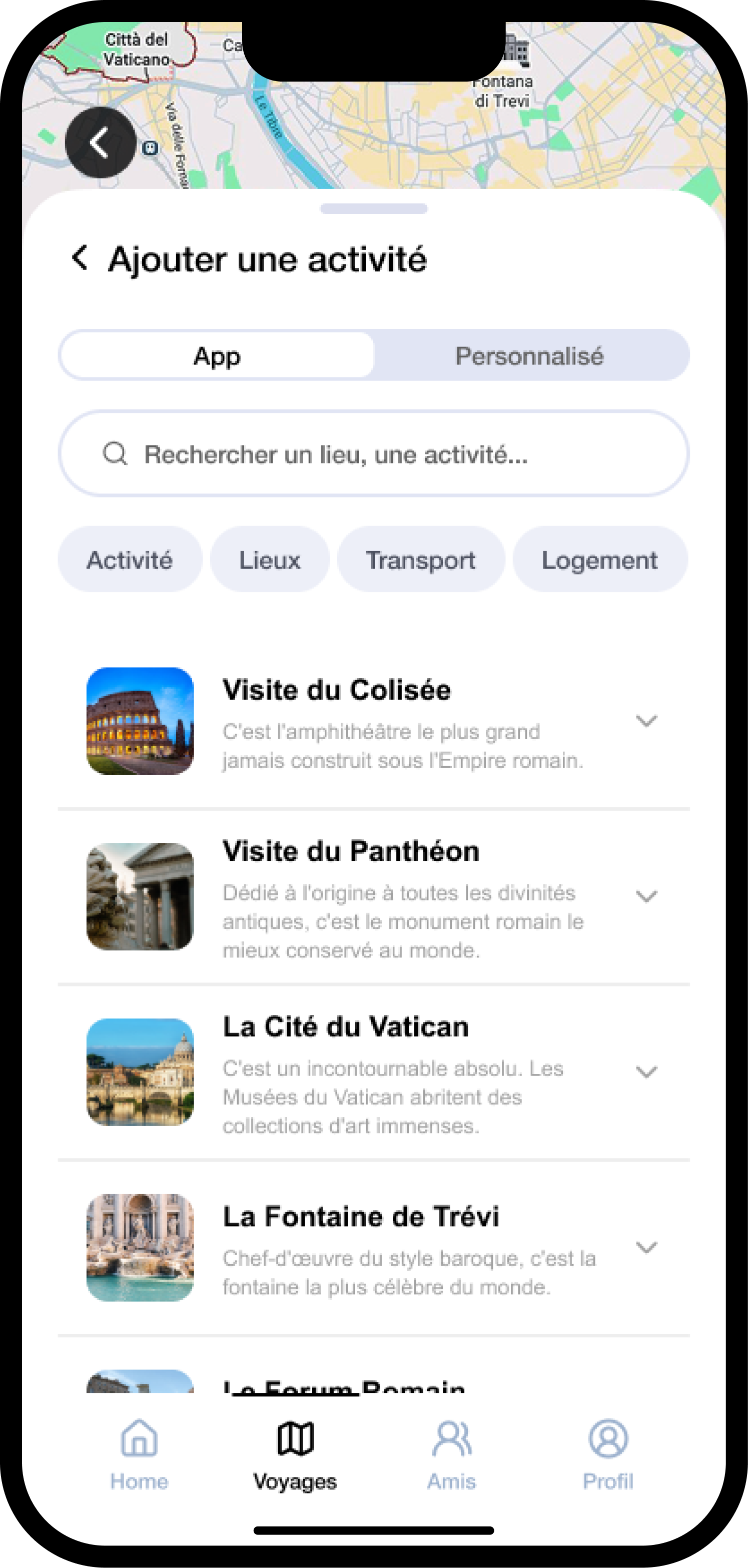Click the back chevron next to Ajouter une activité
The width and height of the screenshot is (748, 1568).
pyautogui.click(x=78, y=259)
